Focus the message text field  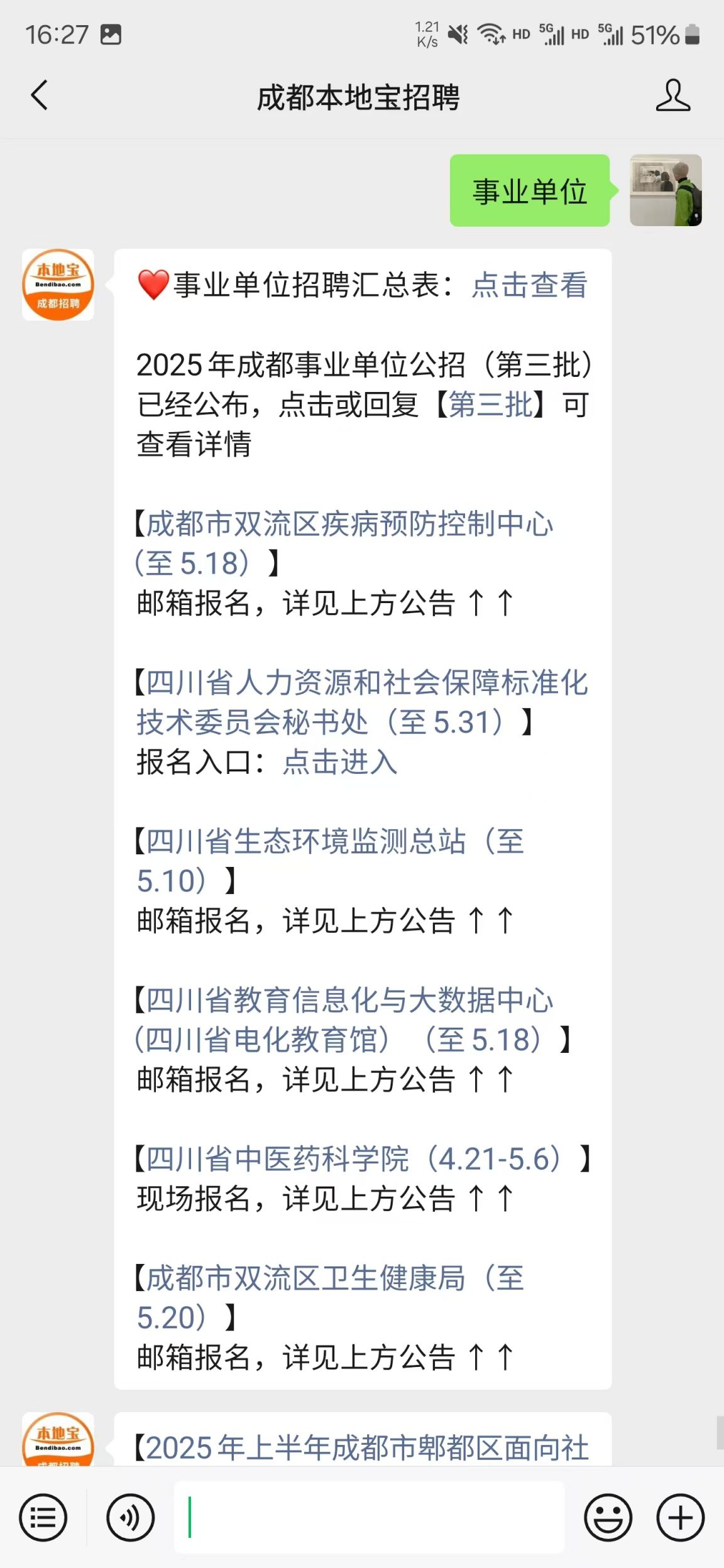click(x=369, y=1517)
